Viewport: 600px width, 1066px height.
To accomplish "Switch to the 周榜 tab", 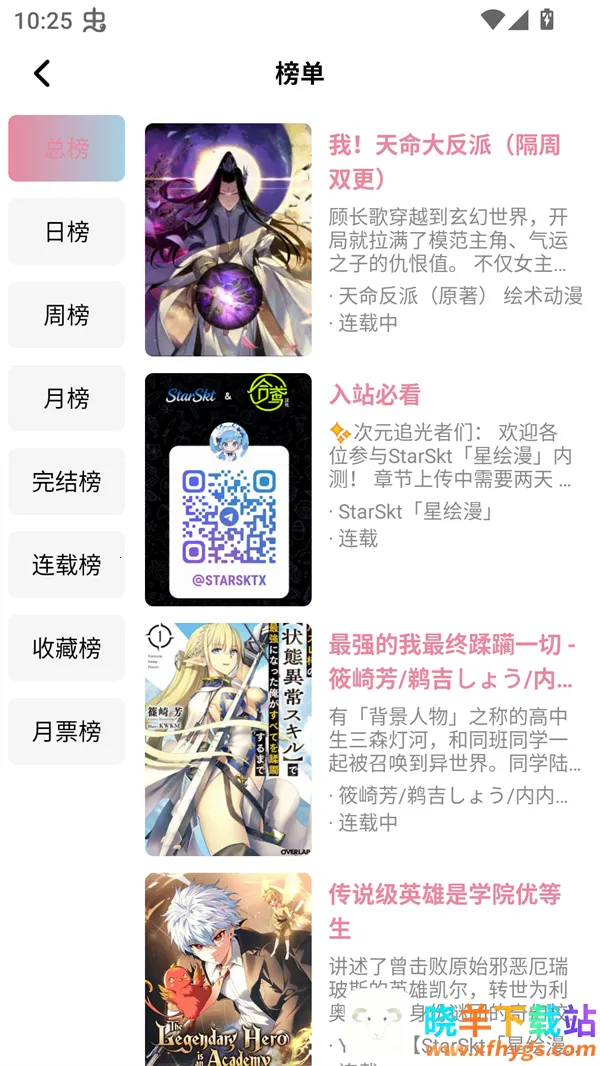I will coord(67,315).
